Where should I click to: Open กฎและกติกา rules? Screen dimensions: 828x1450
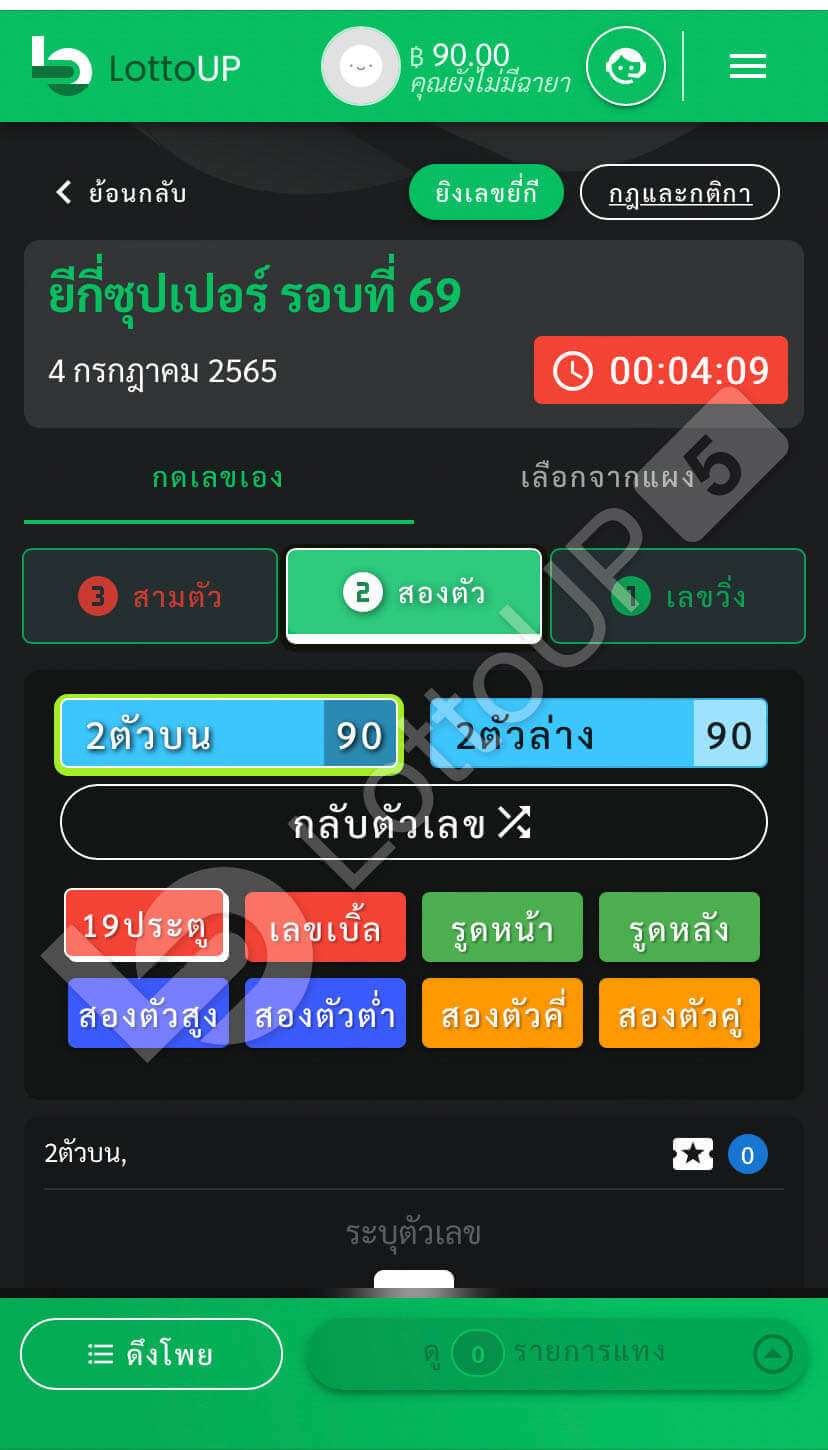[x=679, y=192]
